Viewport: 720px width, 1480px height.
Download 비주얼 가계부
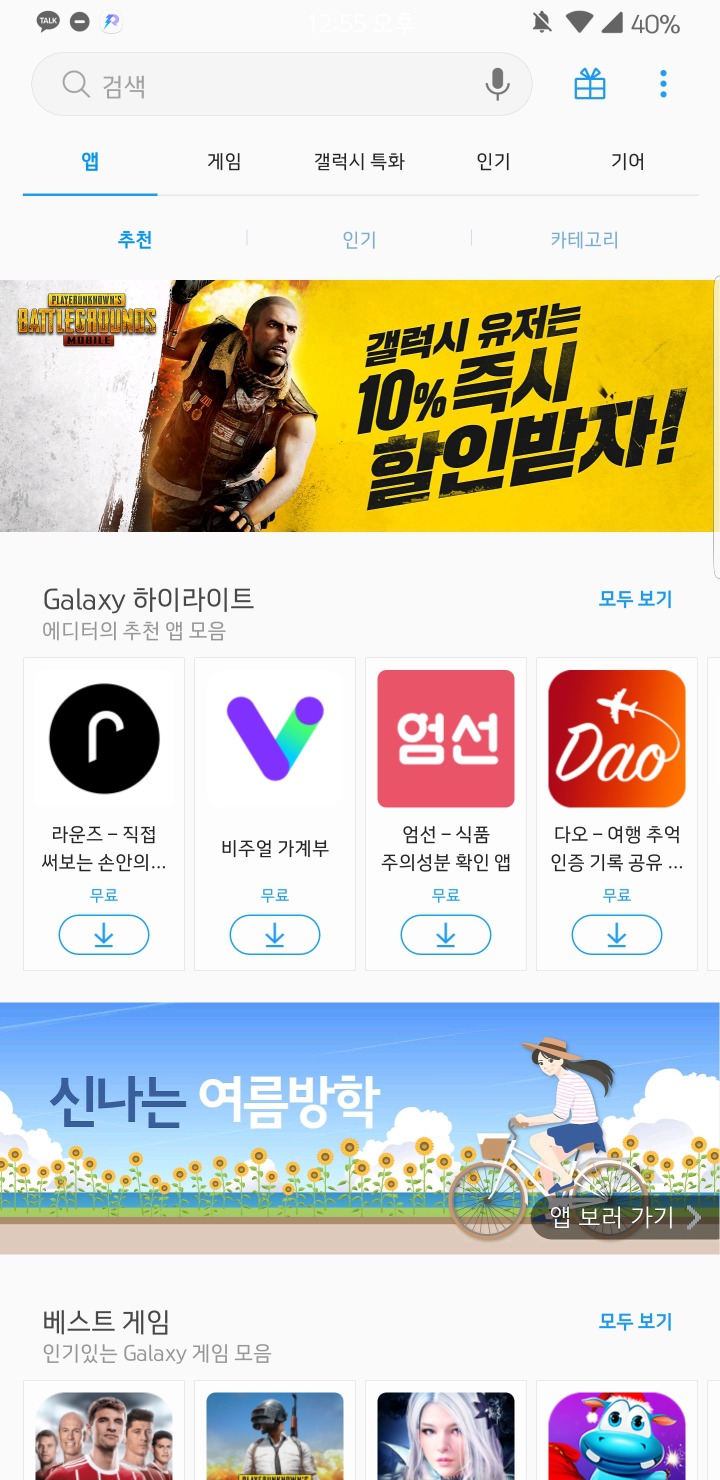tap(275, 936)
